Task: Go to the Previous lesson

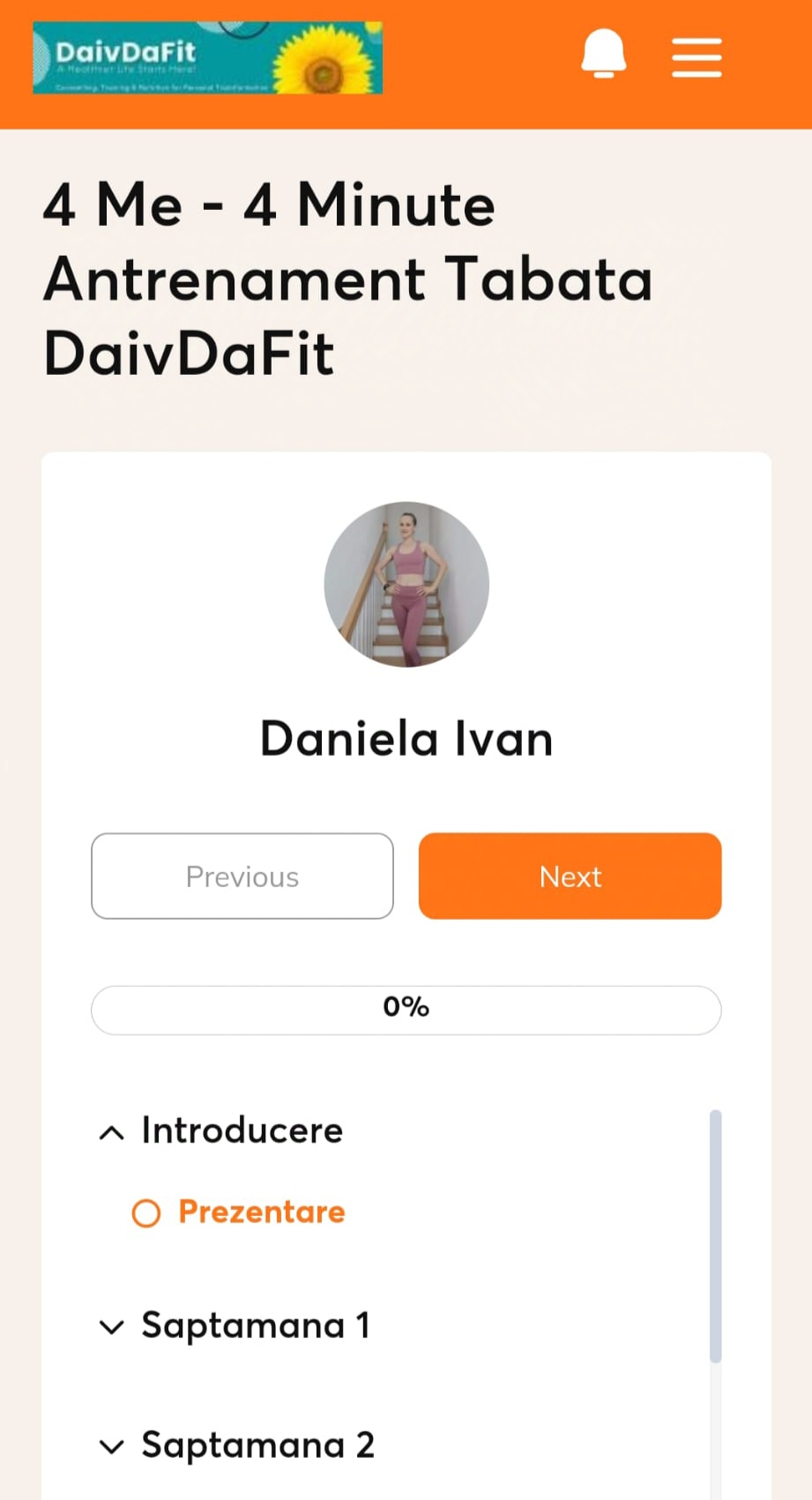Action: click(242, 877)
